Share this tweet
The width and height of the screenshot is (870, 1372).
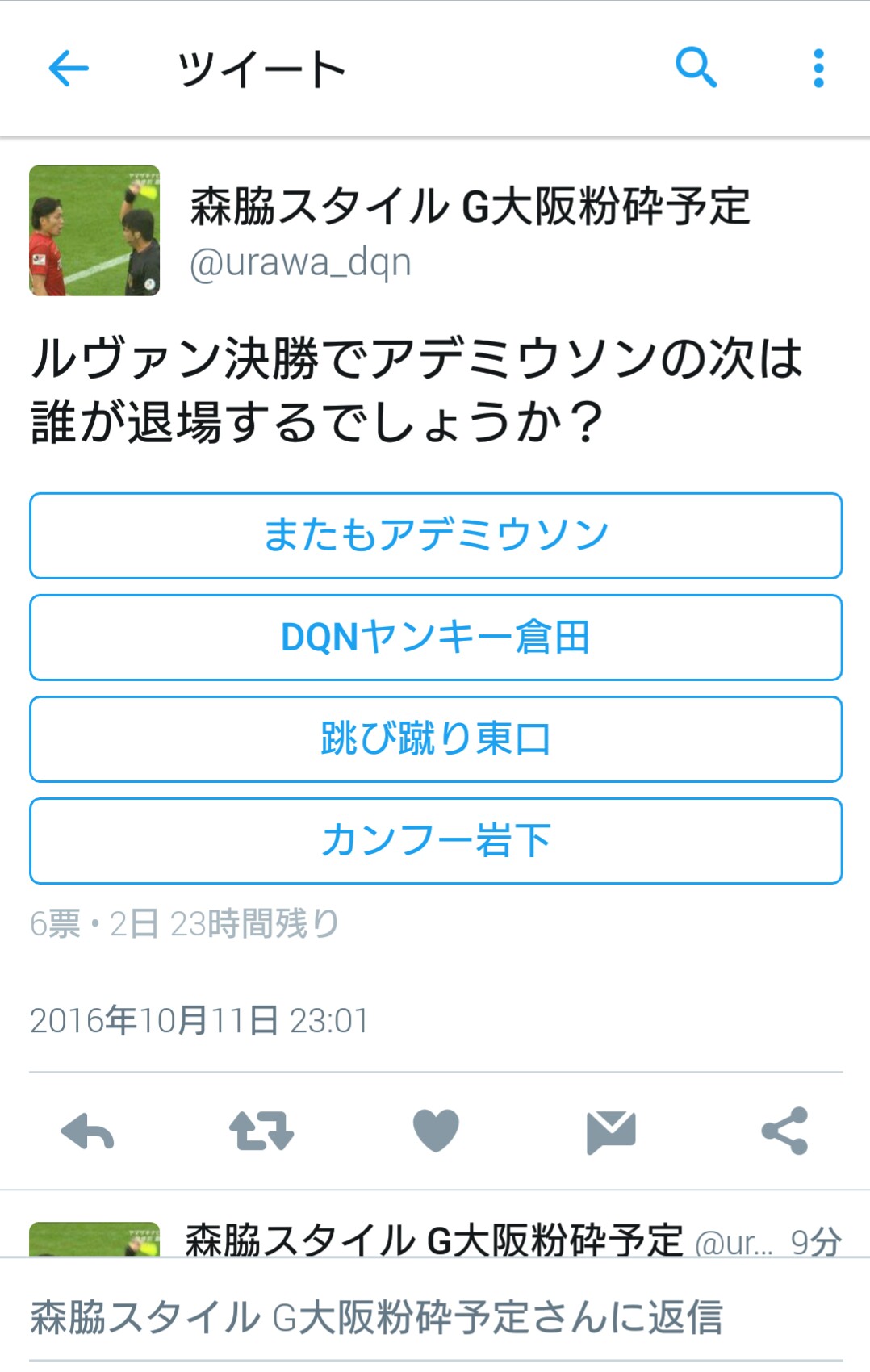(784, 1131)
